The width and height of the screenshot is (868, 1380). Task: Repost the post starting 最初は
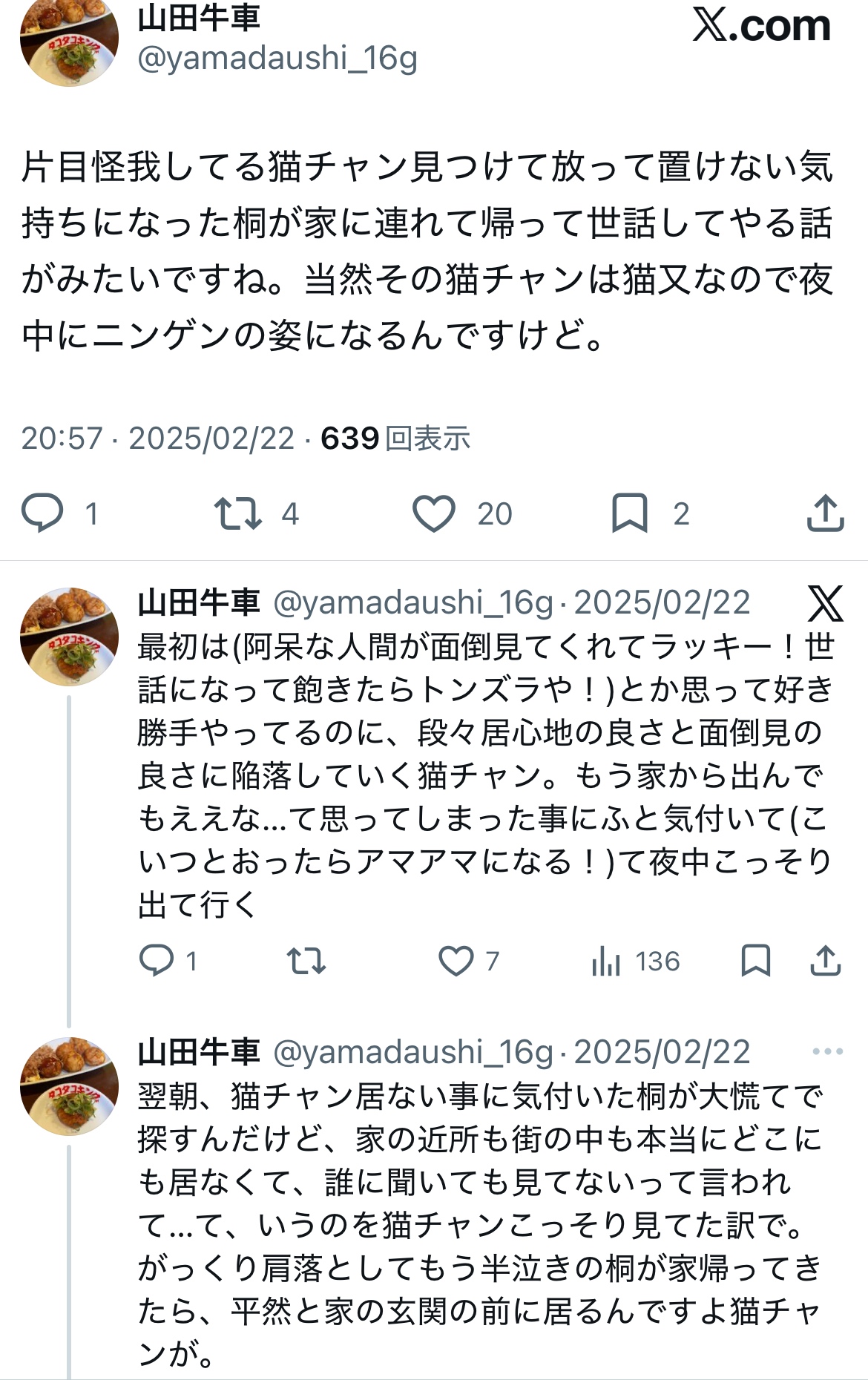[x=306, y=961]
